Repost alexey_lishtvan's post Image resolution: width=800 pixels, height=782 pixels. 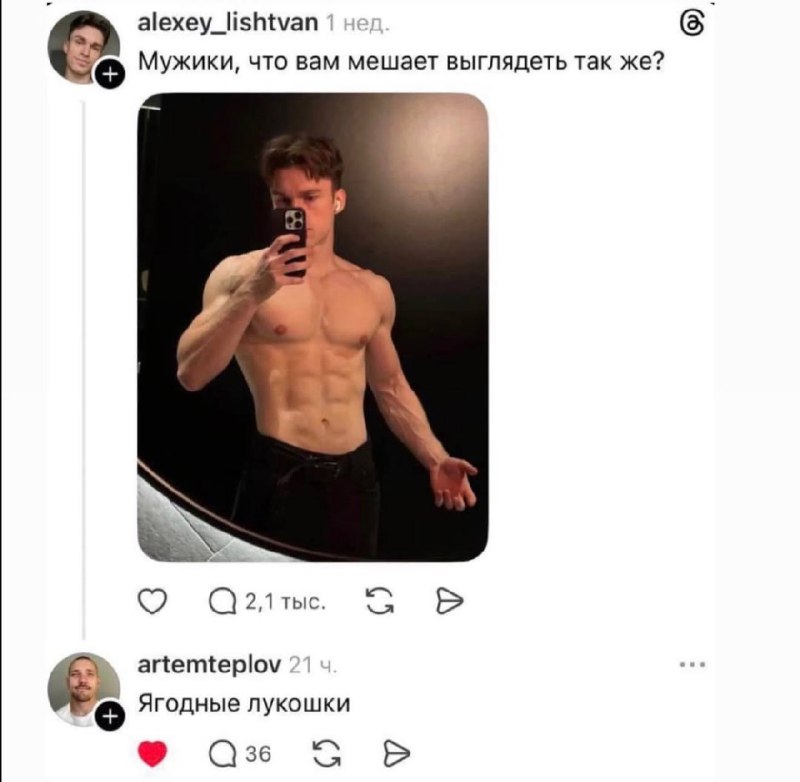(379, 600)
